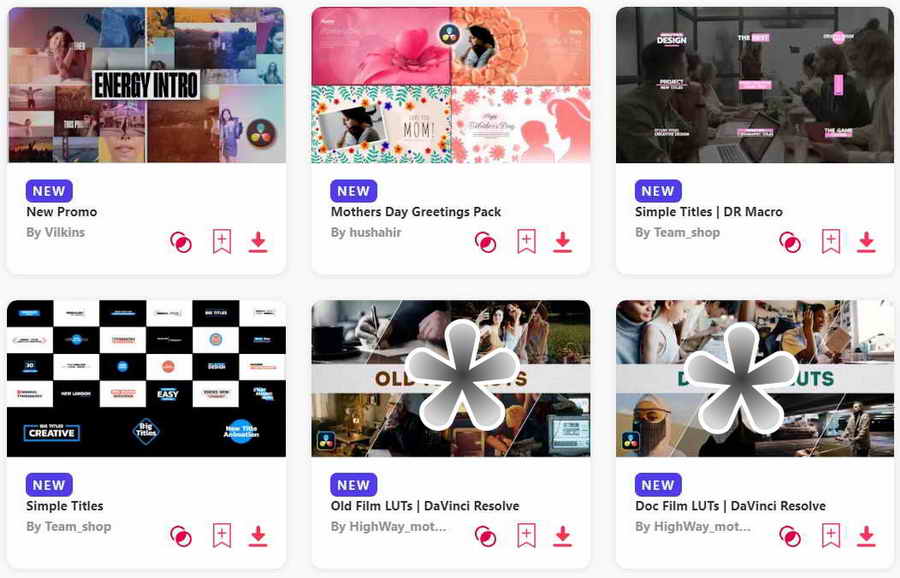This screenshot has height=578, width=900.
Task: Open the New Promo template thumbnail
Action: click(x=146, y=85)
